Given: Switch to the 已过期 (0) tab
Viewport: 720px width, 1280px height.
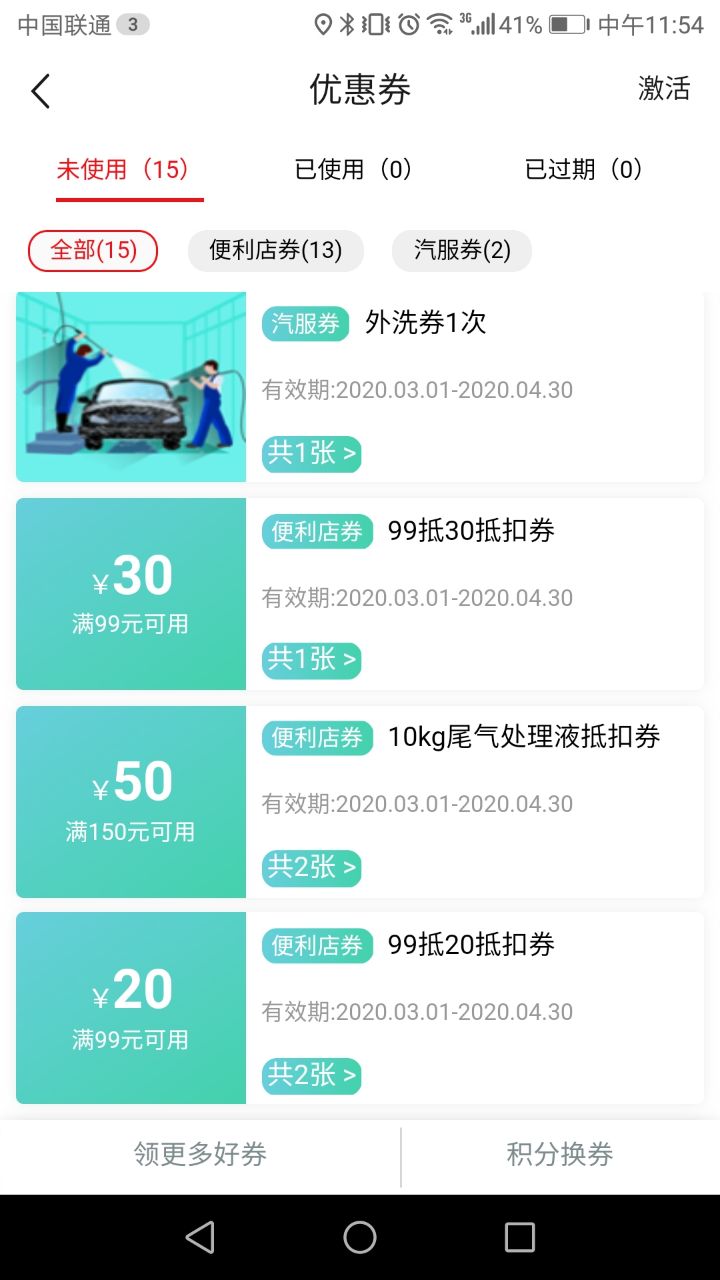Looking at the screenshot, I should pos(584,169).
